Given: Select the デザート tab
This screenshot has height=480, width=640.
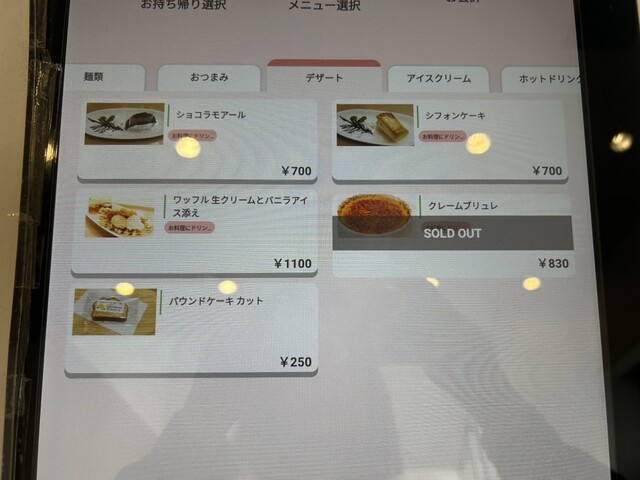Looking at the screenshot, I should [324, 77].
